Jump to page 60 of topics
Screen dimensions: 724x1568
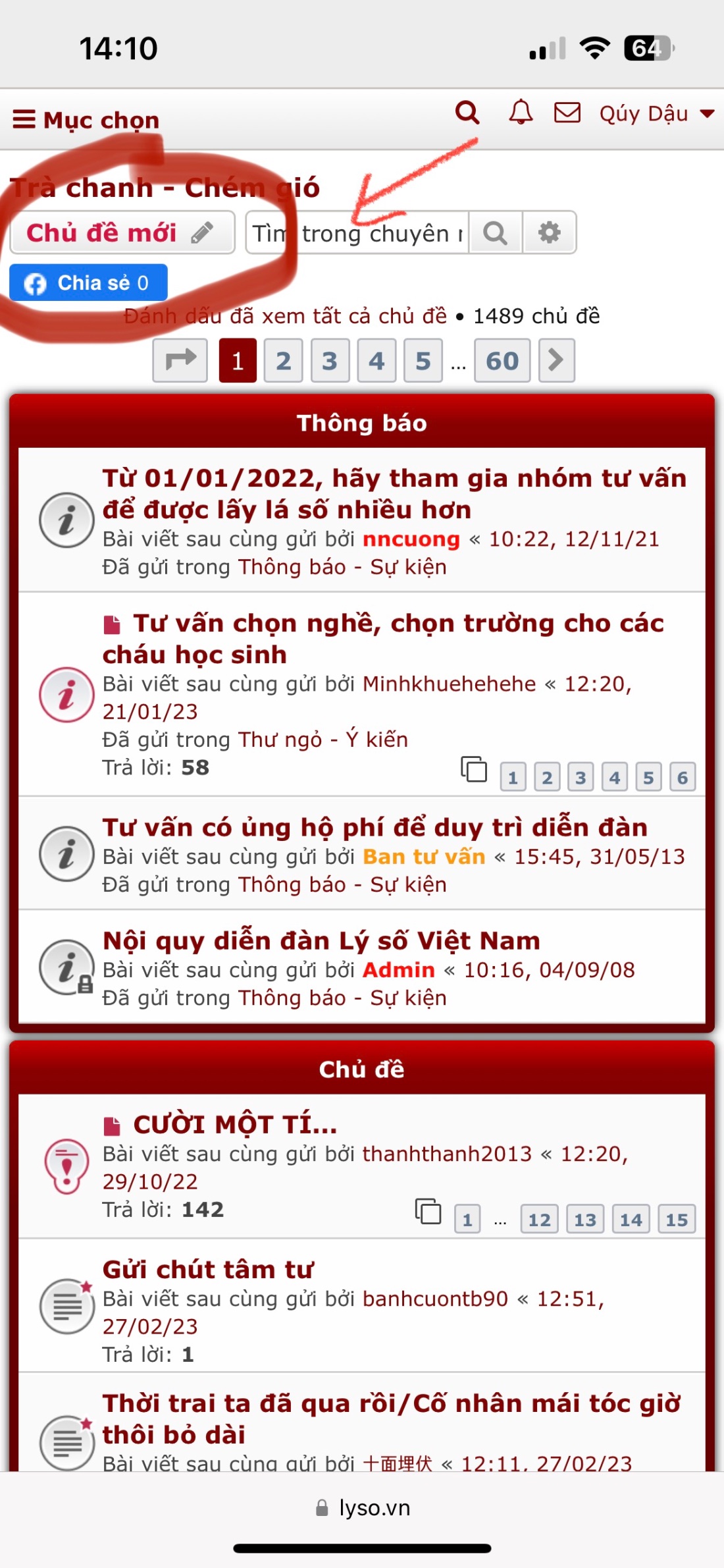pos(502,361)
